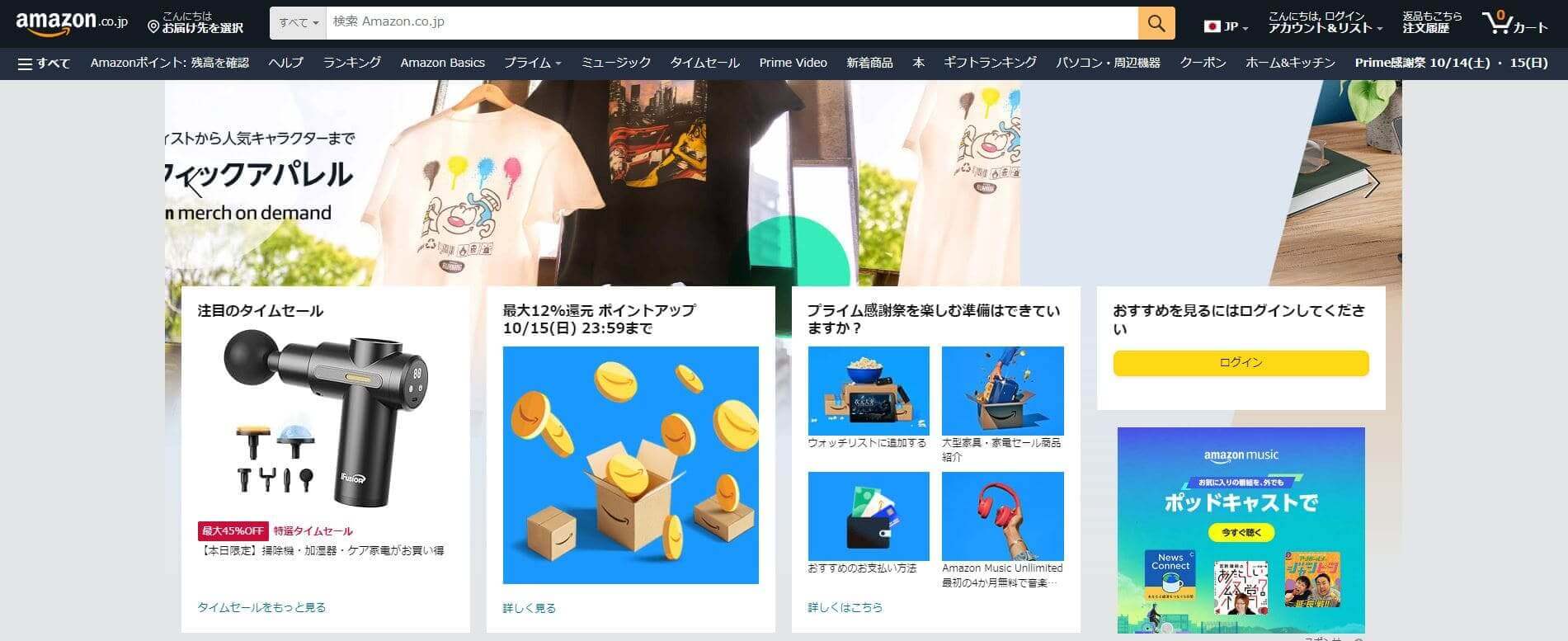Tap the Amazon.co.jp search field
Viewport: 1568px width, 641px height.
click(730, 22)
